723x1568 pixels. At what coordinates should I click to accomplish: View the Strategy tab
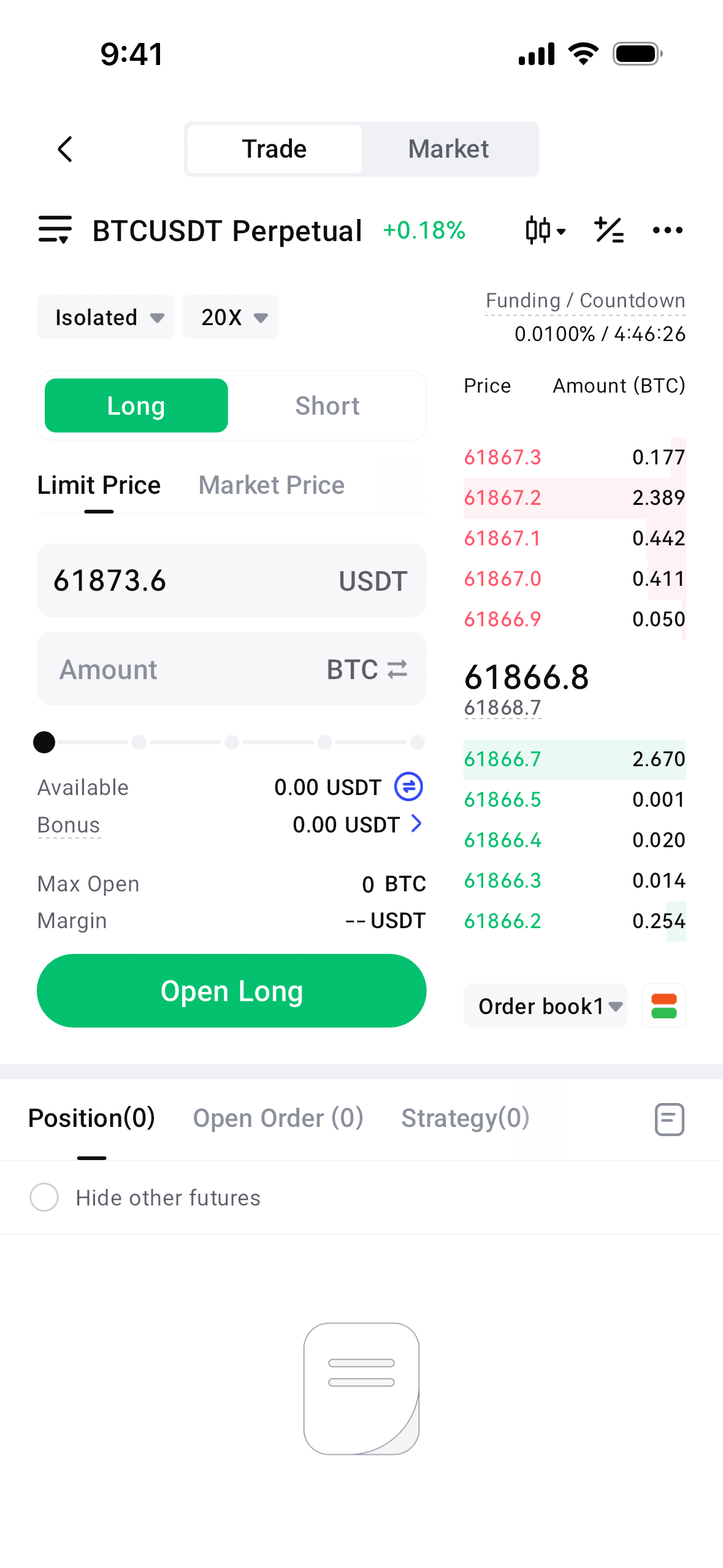coord(465,1118)
